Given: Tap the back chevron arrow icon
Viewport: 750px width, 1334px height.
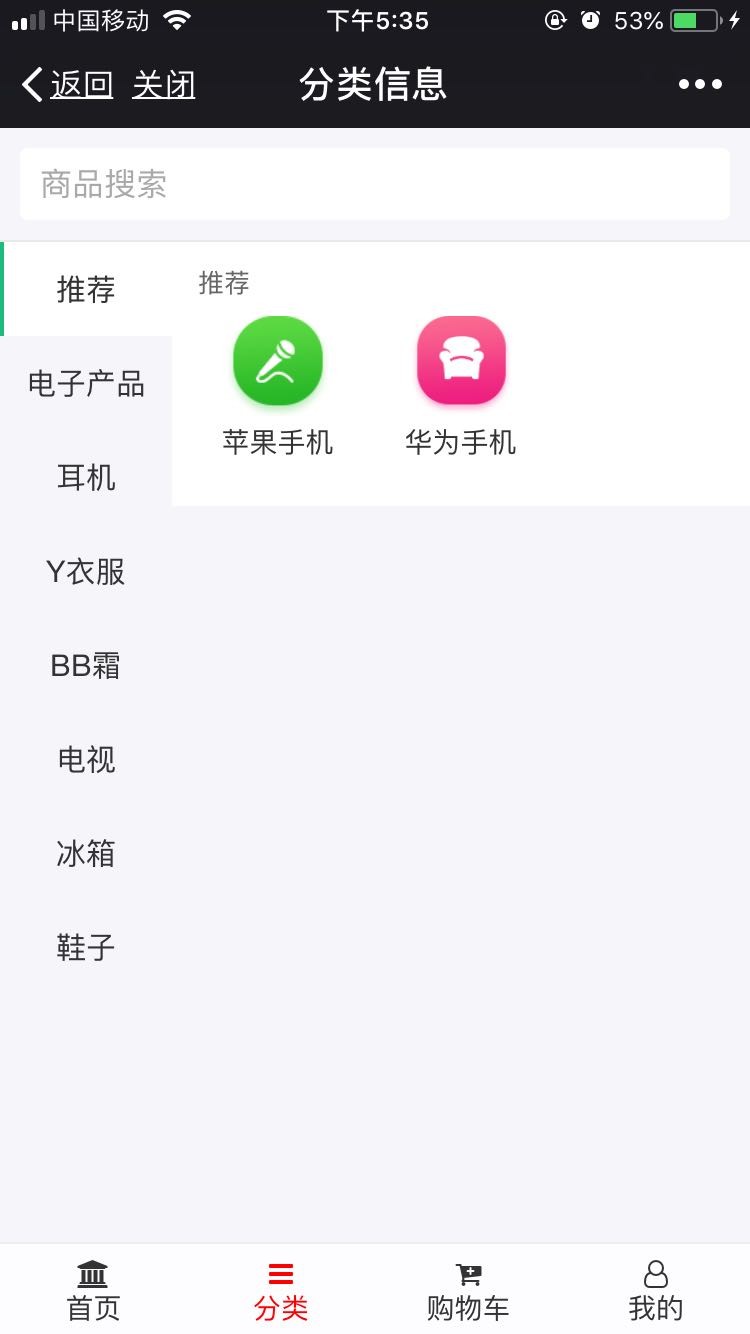Looking at the screenshot, I should pyautogui.click(x=30, y=84).
